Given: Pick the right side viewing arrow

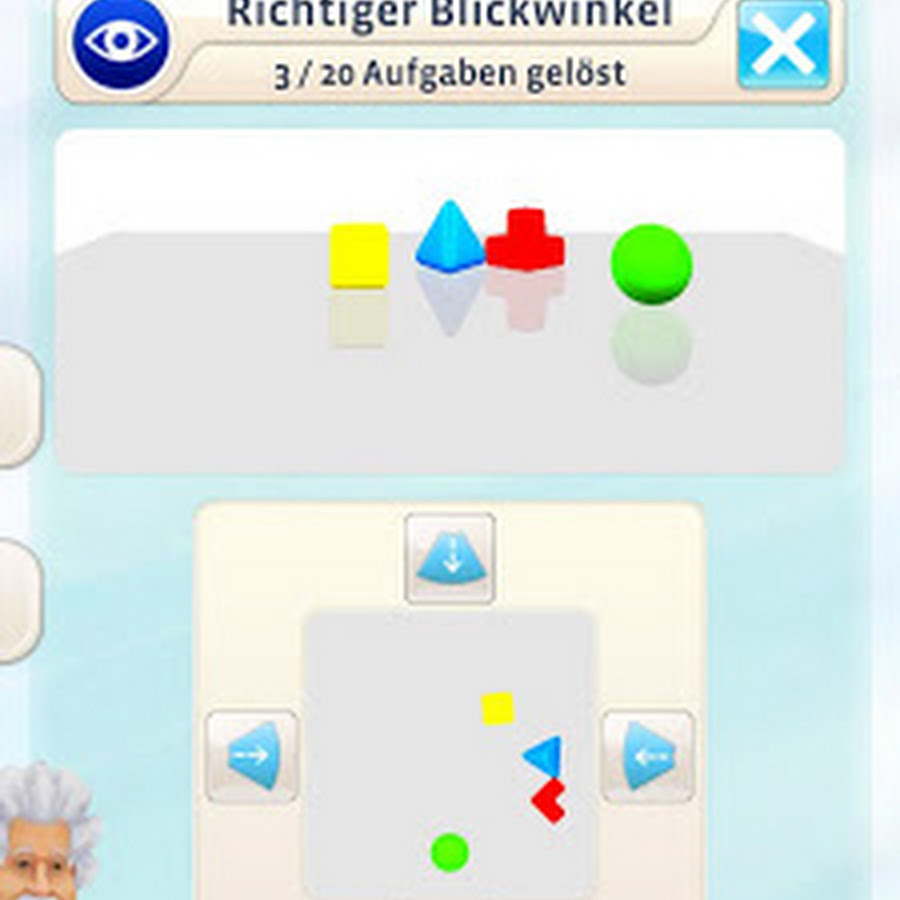Looking at the screenshot, I should (647, 756).
